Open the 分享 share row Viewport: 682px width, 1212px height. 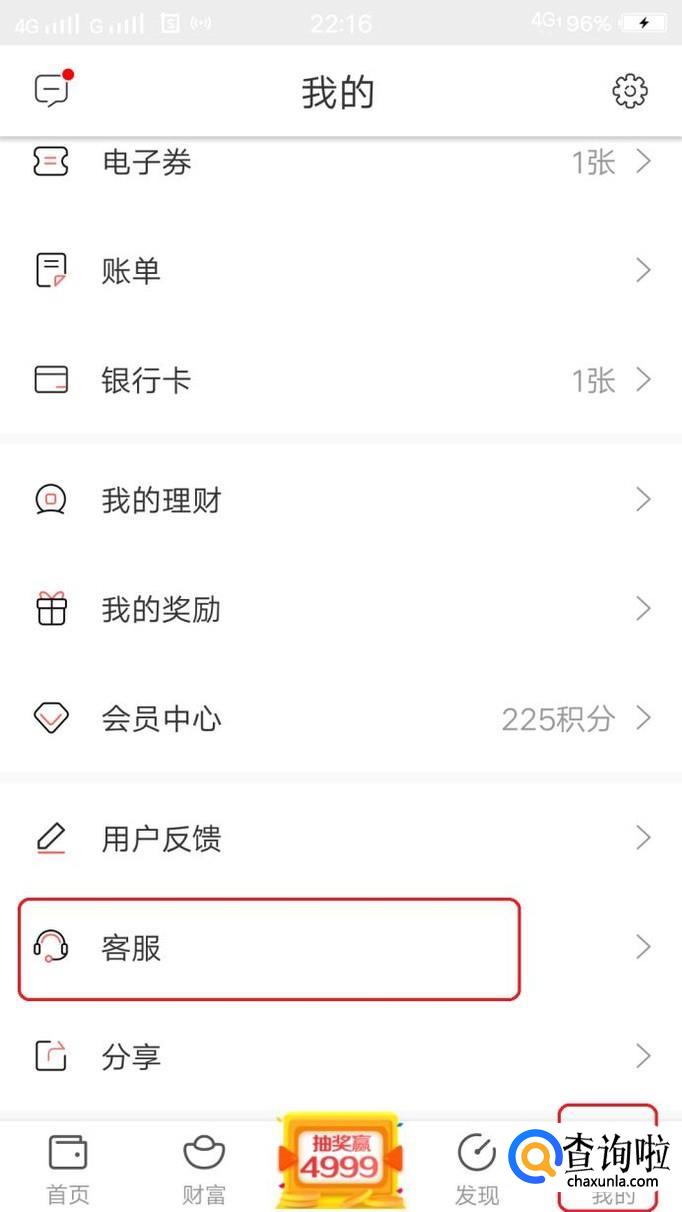coord(340,1056)
